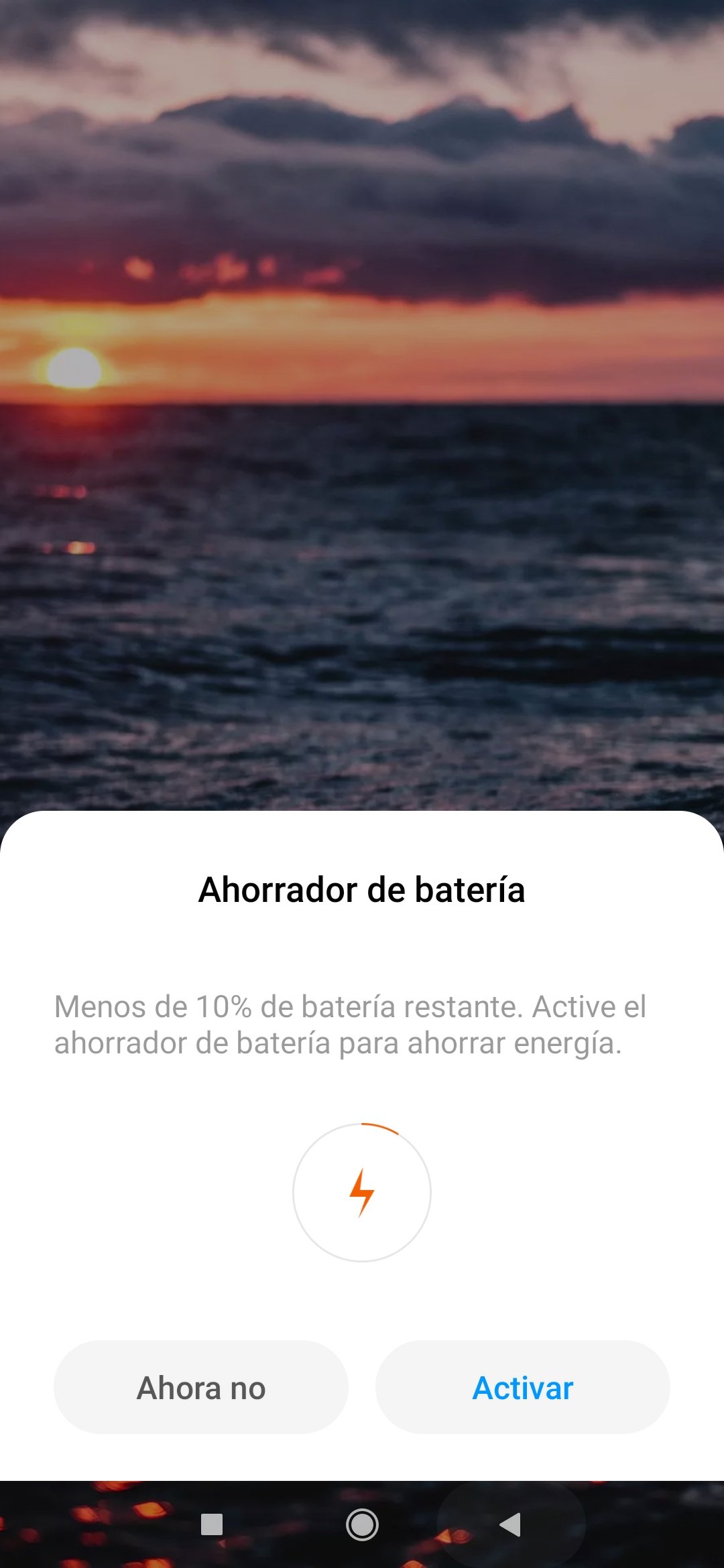Dismiss dialog by choosing Ahora no
Screen dimensions: 724x1568
[x=201, y=1387]
